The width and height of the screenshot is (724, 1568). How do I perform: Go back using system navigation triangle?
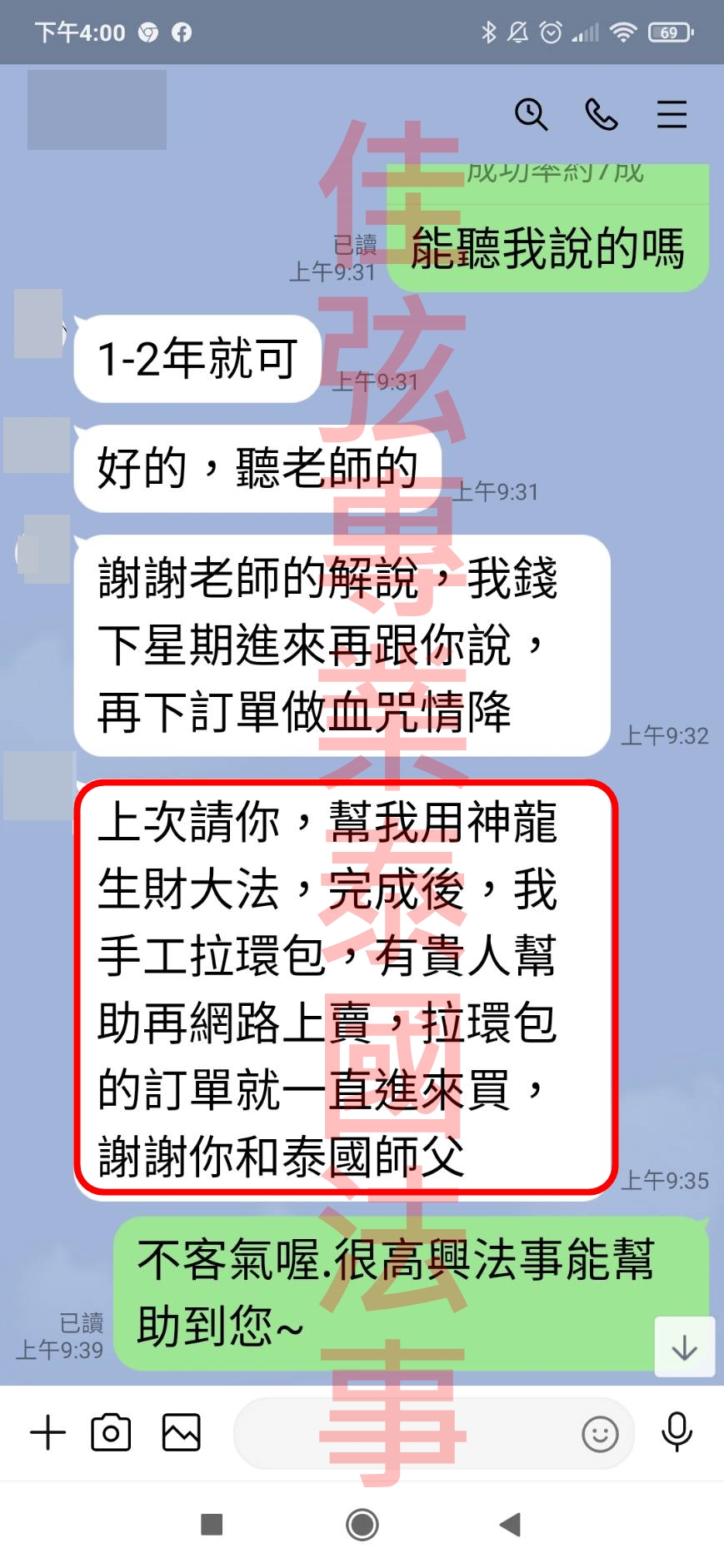pos(510,1525)
